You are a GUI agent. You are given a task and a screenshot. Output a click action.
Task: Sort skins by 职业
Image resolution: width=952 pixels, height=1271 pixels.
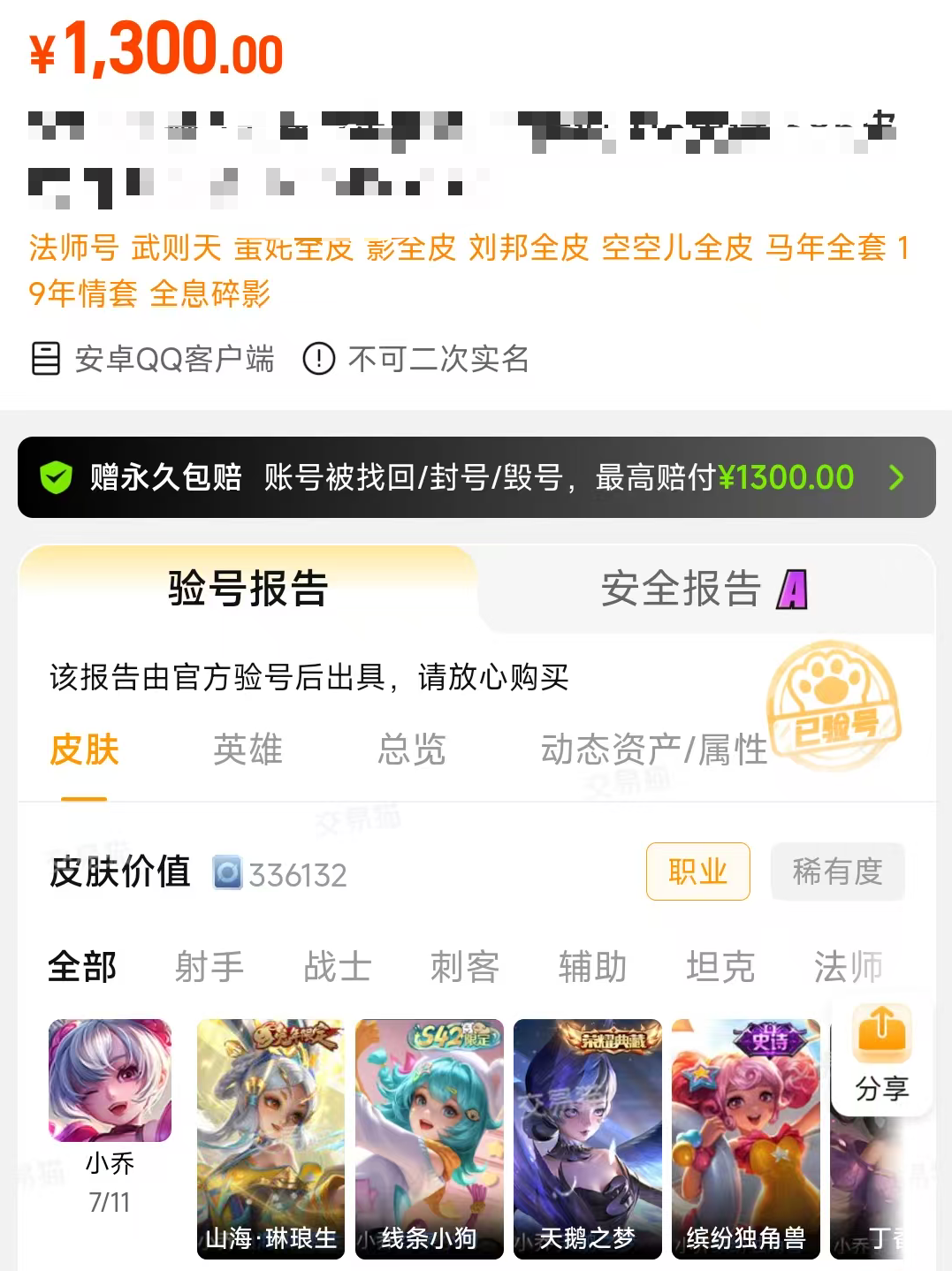click(698, 871)
